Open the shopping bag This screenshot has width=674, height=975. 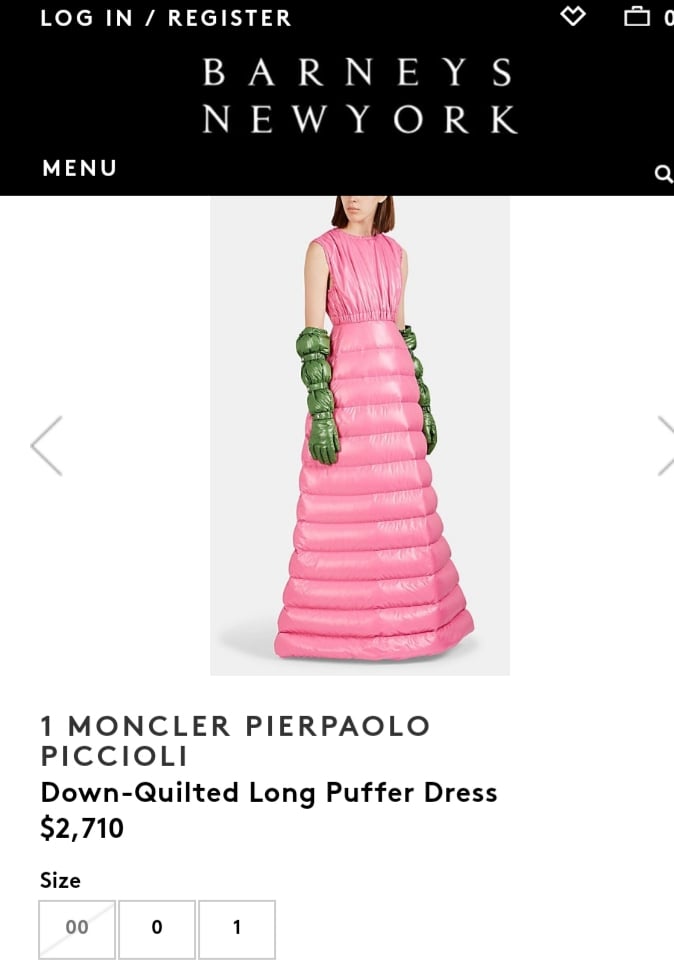637,16
